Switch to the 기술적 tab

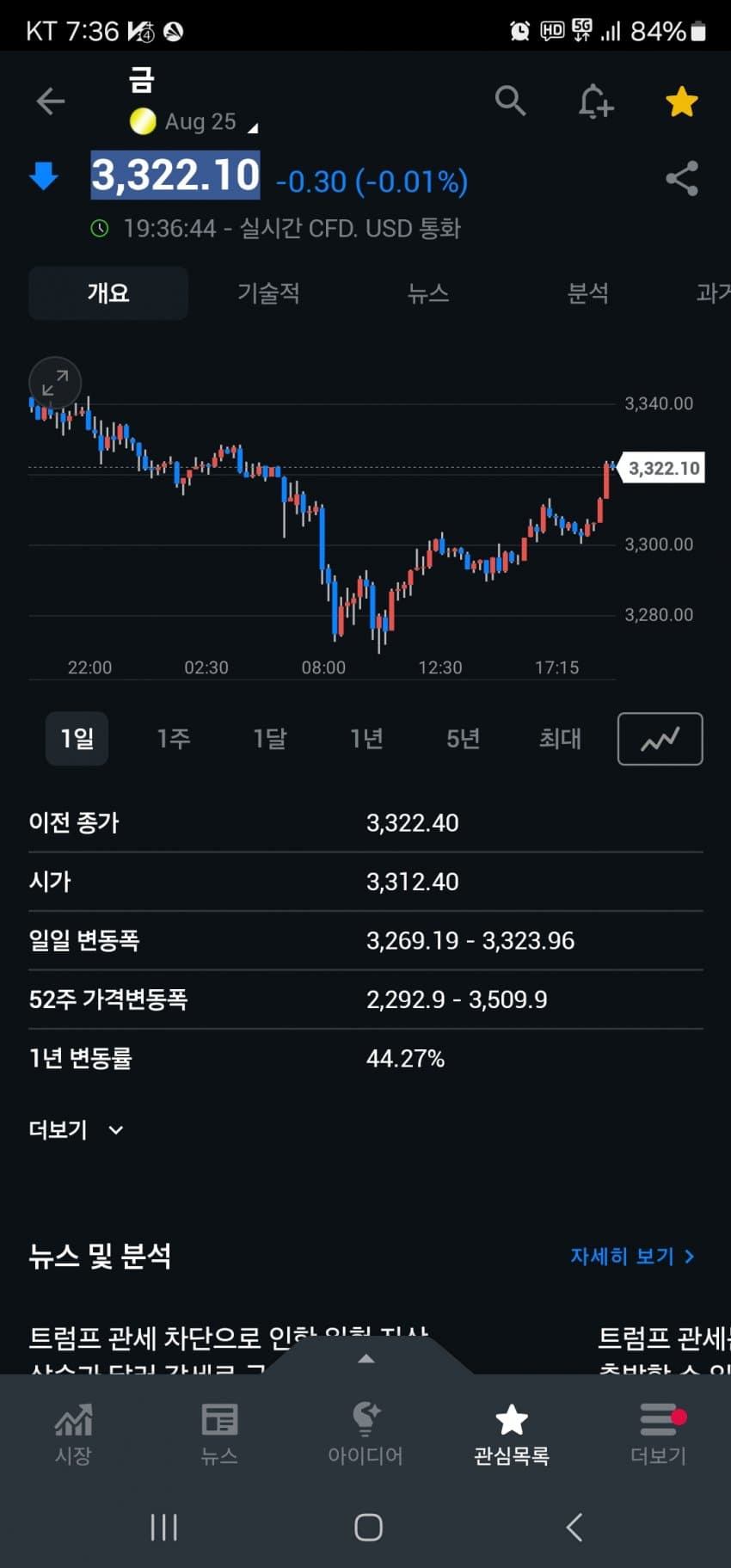(x=268, y=293)
